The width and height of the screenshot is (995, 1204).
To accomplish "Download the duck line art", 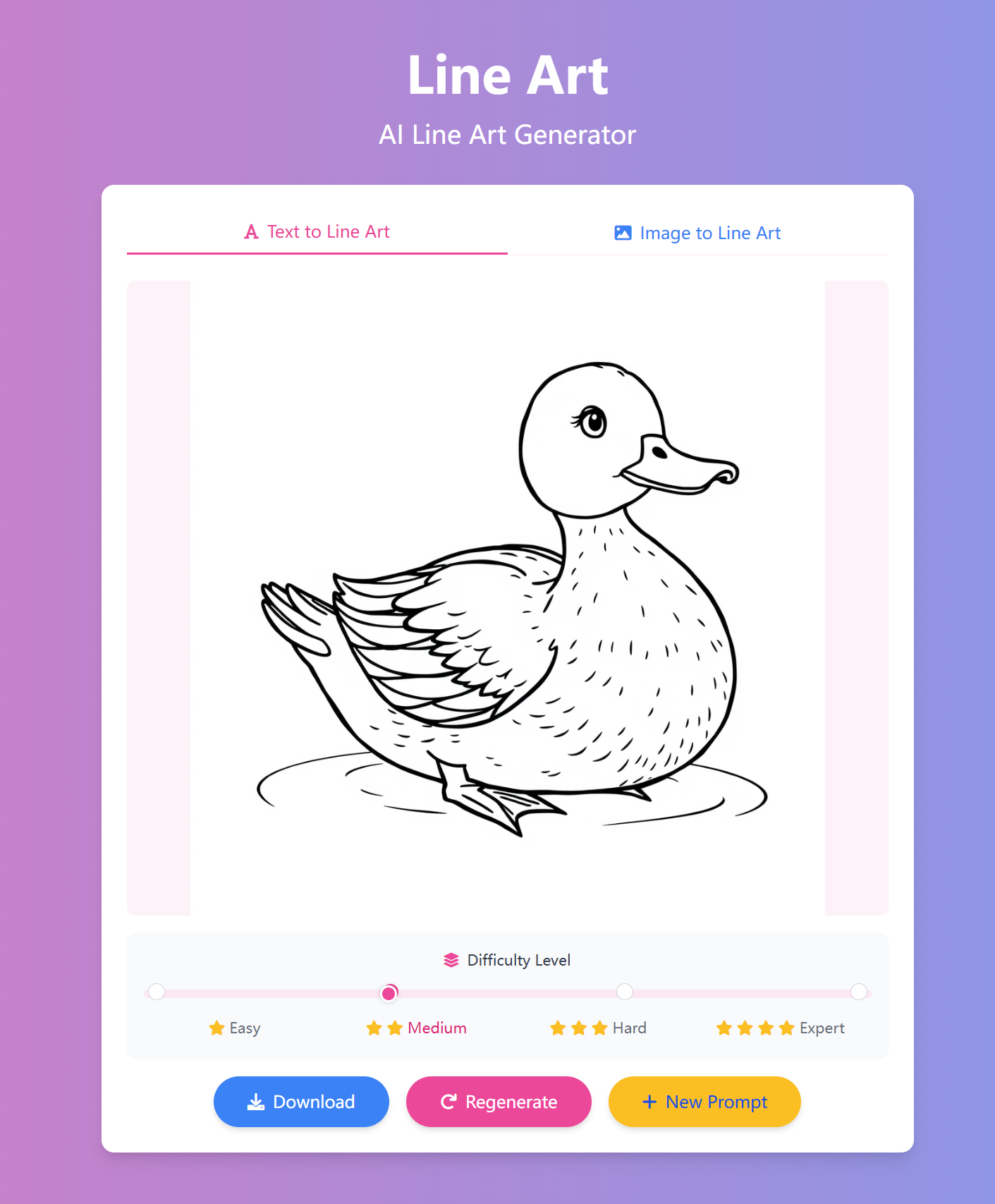I will click(x=301, y=1102).
